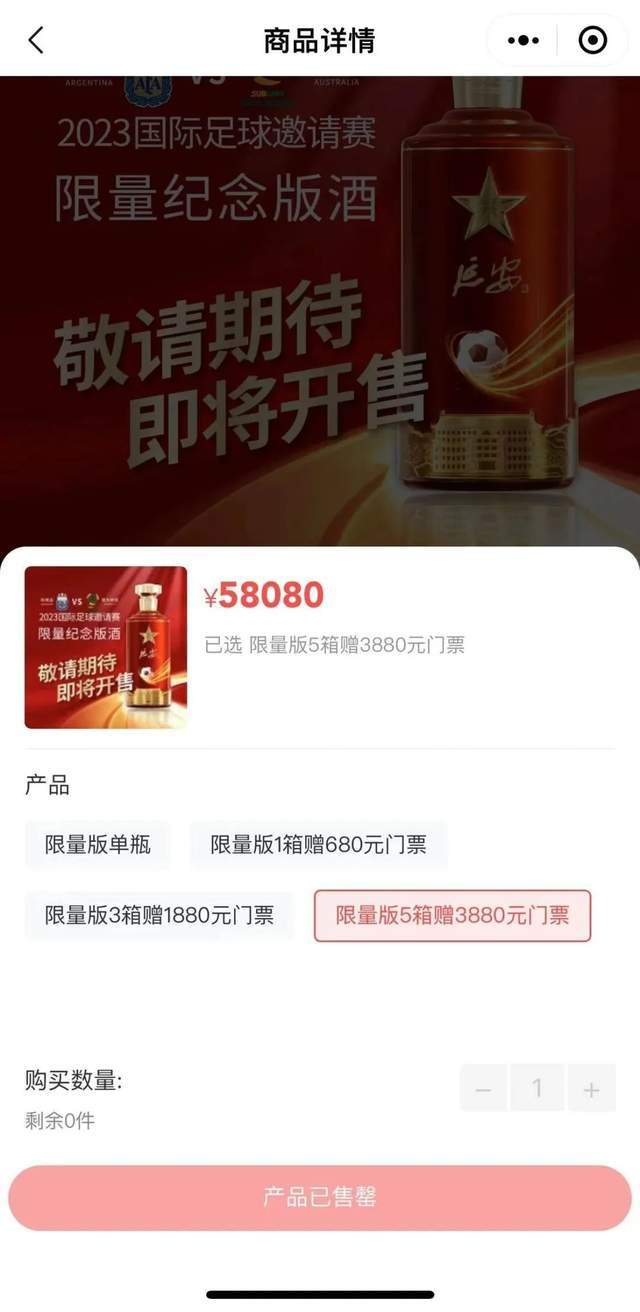640x1312 pixels.
Task: Enlarge the product thumbnail image
Action: [x=106, y=647]
